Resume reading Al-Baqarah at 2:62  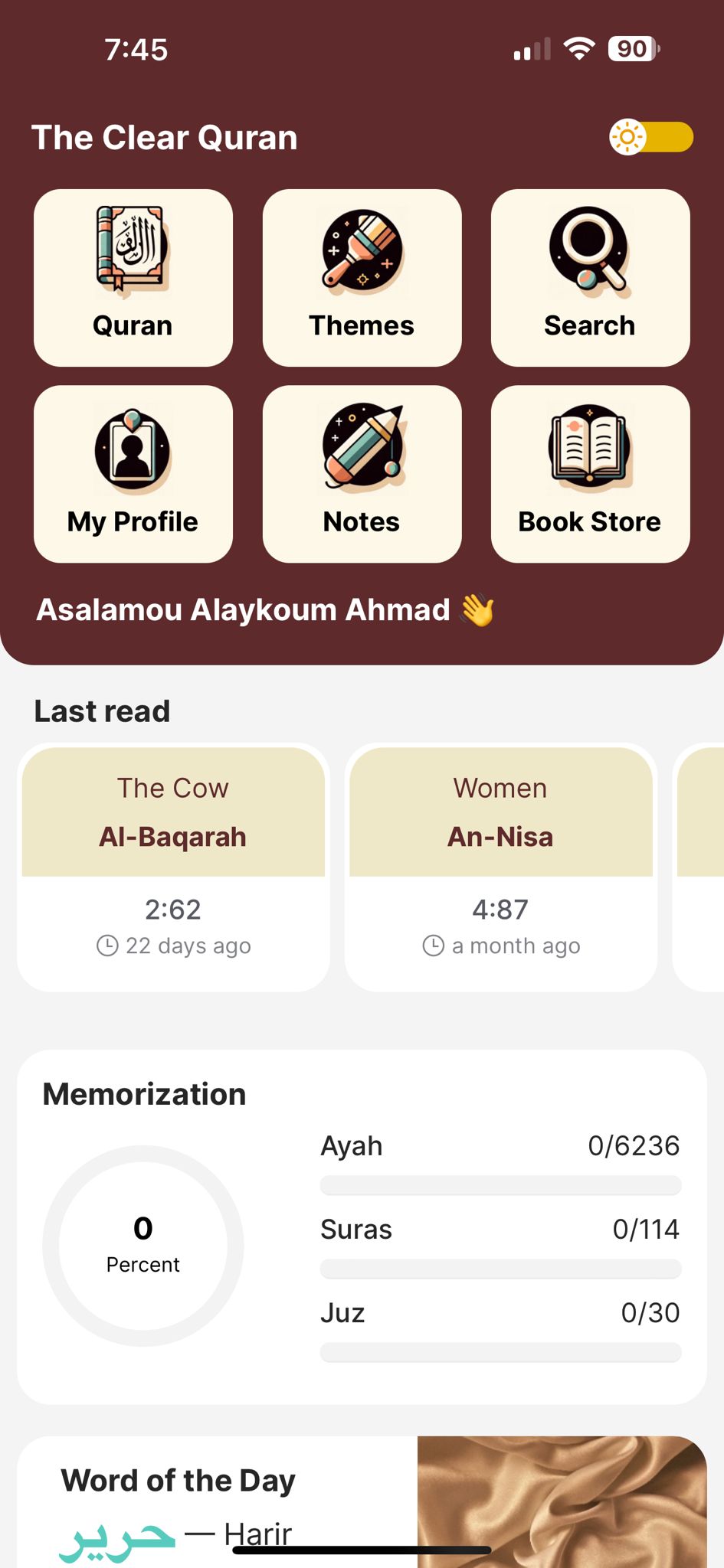pos(173,867)
